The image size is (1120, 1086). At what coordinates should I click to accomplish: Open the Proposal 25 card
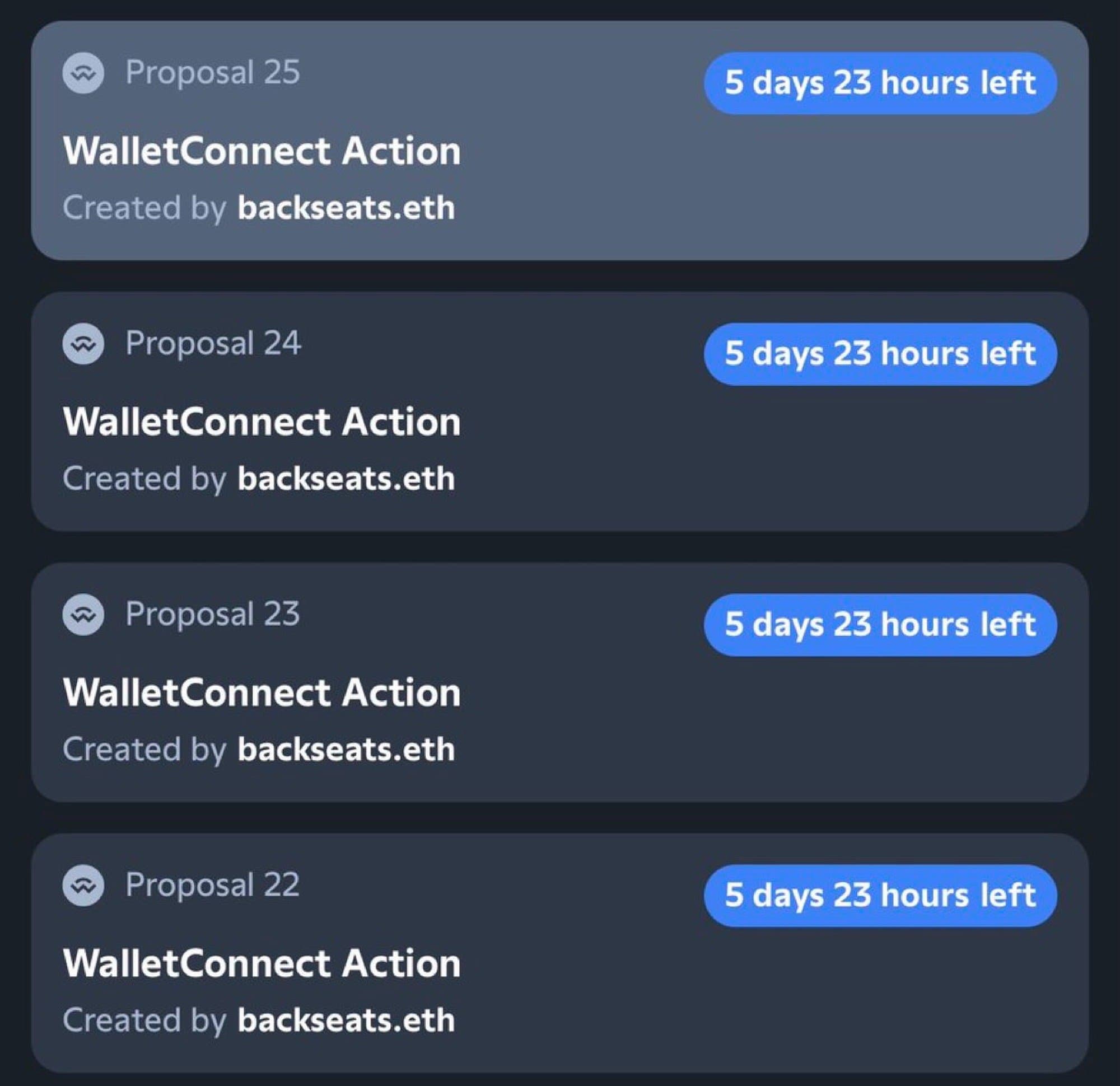(x=559, y=141)
